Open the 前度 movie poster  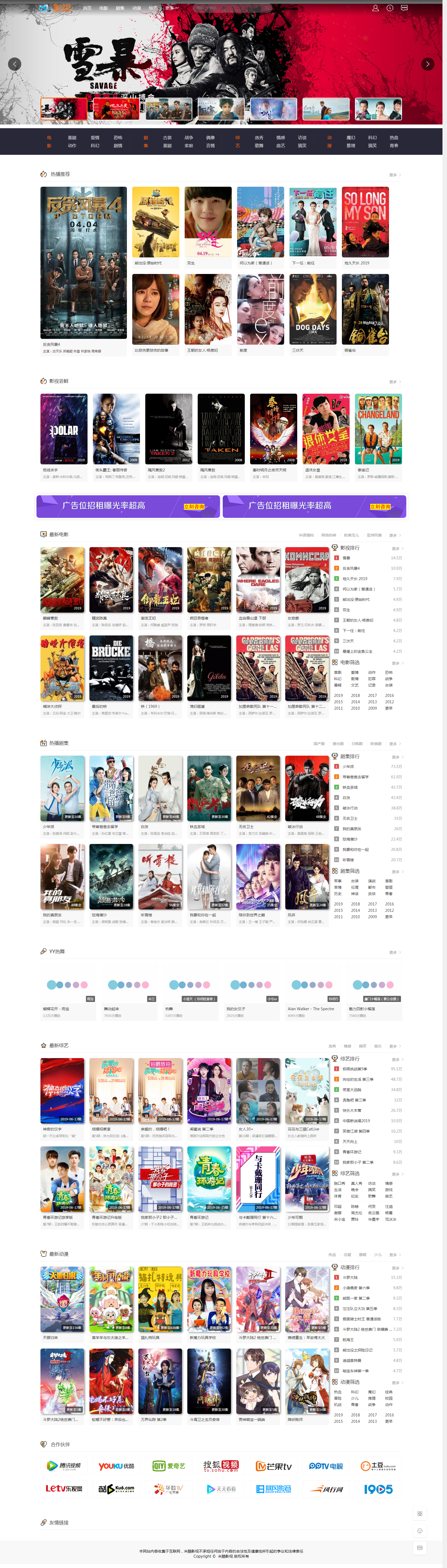point(261,309)
